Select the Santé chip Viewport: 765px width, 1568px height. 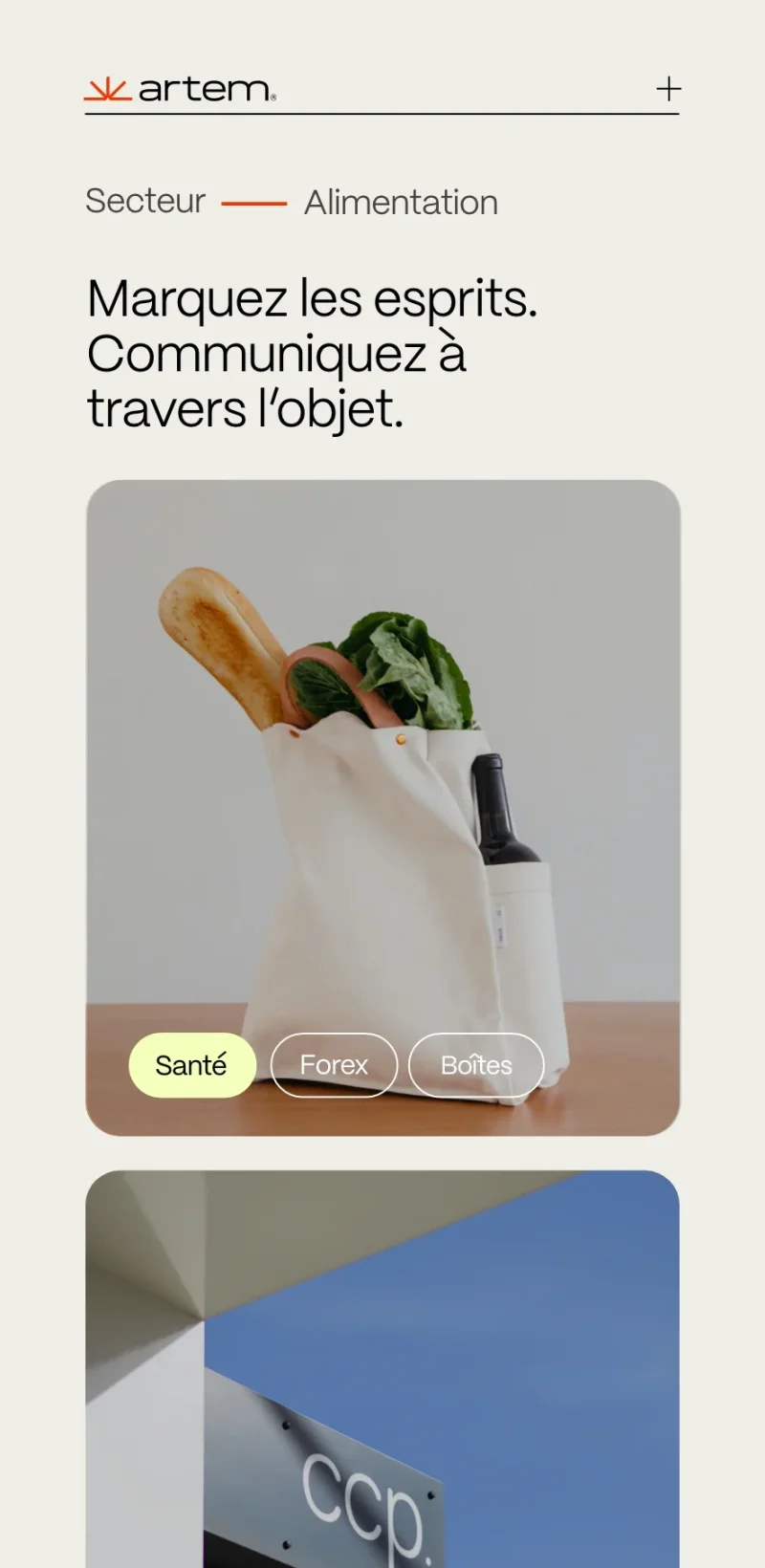coord(192,1065)
